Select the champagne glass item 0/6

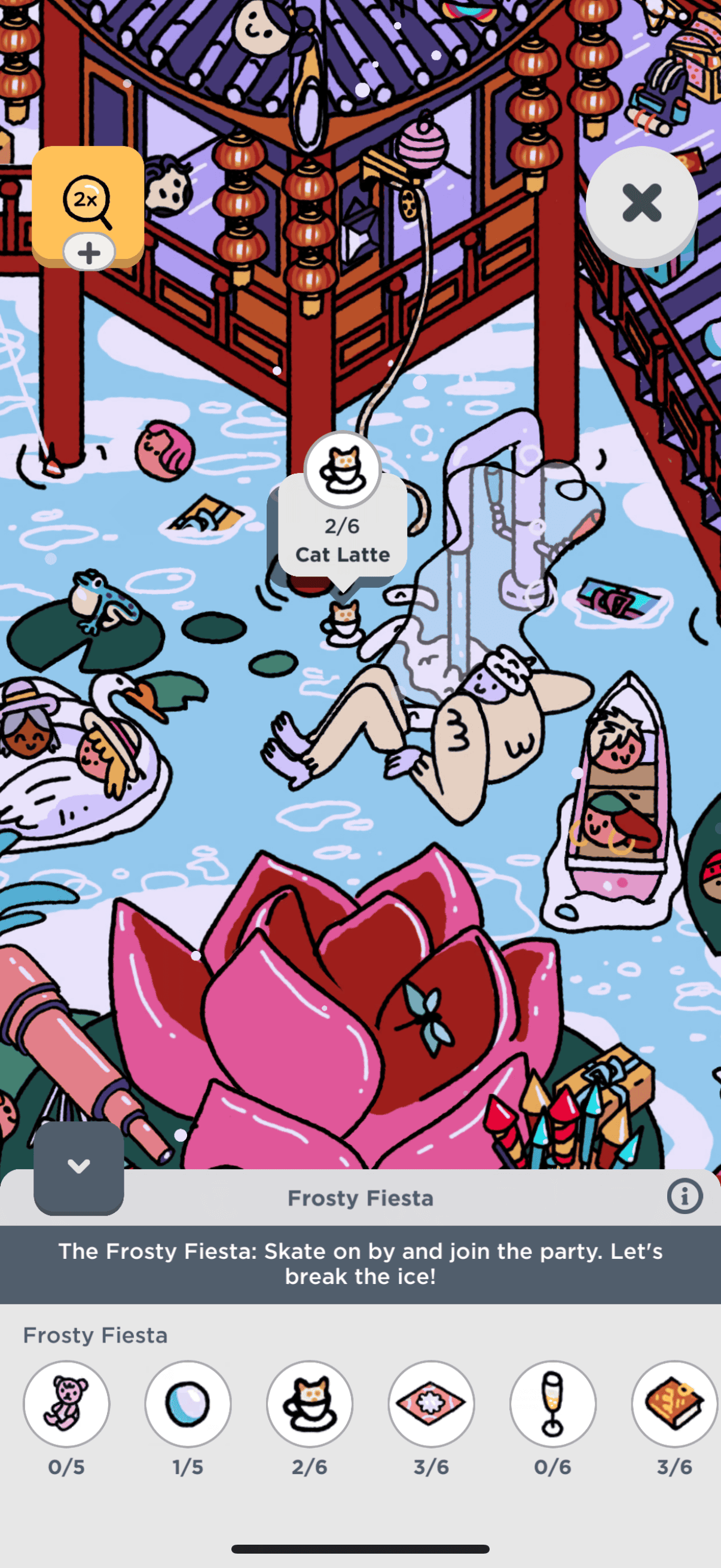pos(552,1404)
